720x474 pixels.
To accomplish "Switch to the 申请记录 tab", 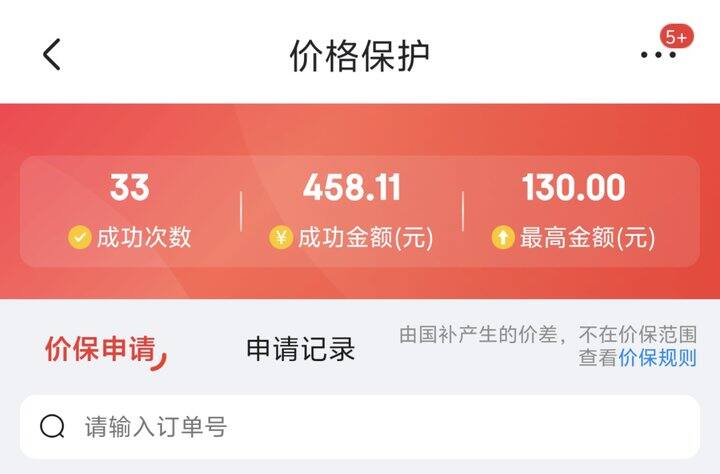I will click(301, 349).
